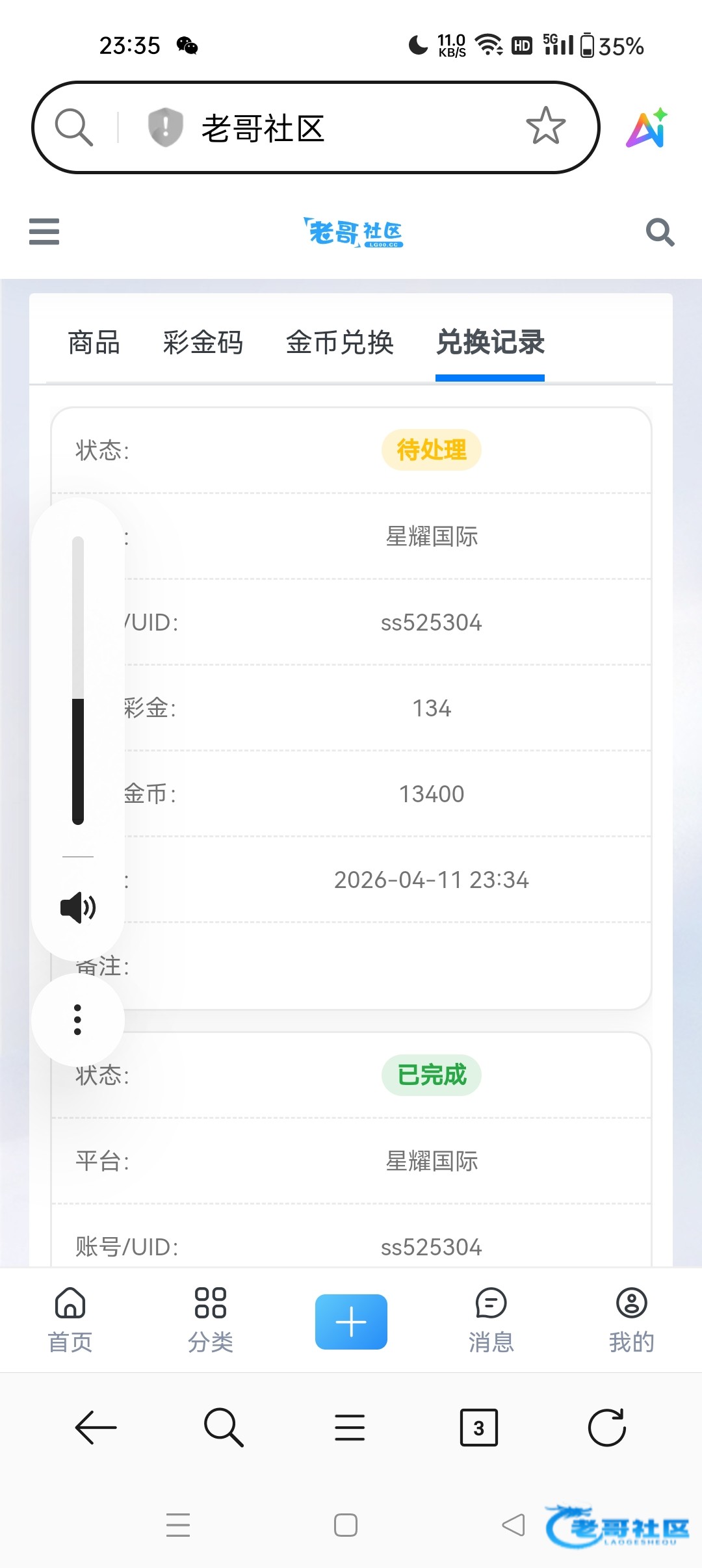Bookmark page with the star icon
The image size is (702, 1568).
tap(545, 126)
